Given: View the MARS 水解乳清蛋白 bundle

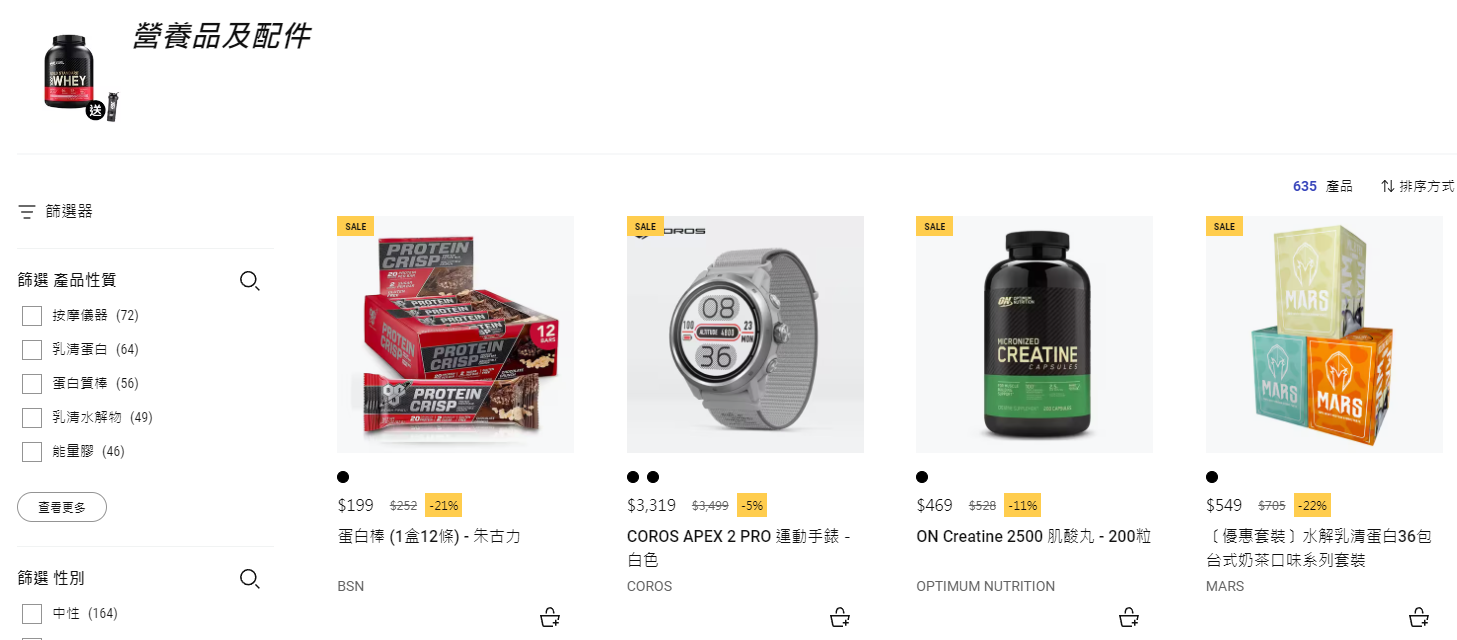Looking at the screenshot, I should coord(1324,334).
